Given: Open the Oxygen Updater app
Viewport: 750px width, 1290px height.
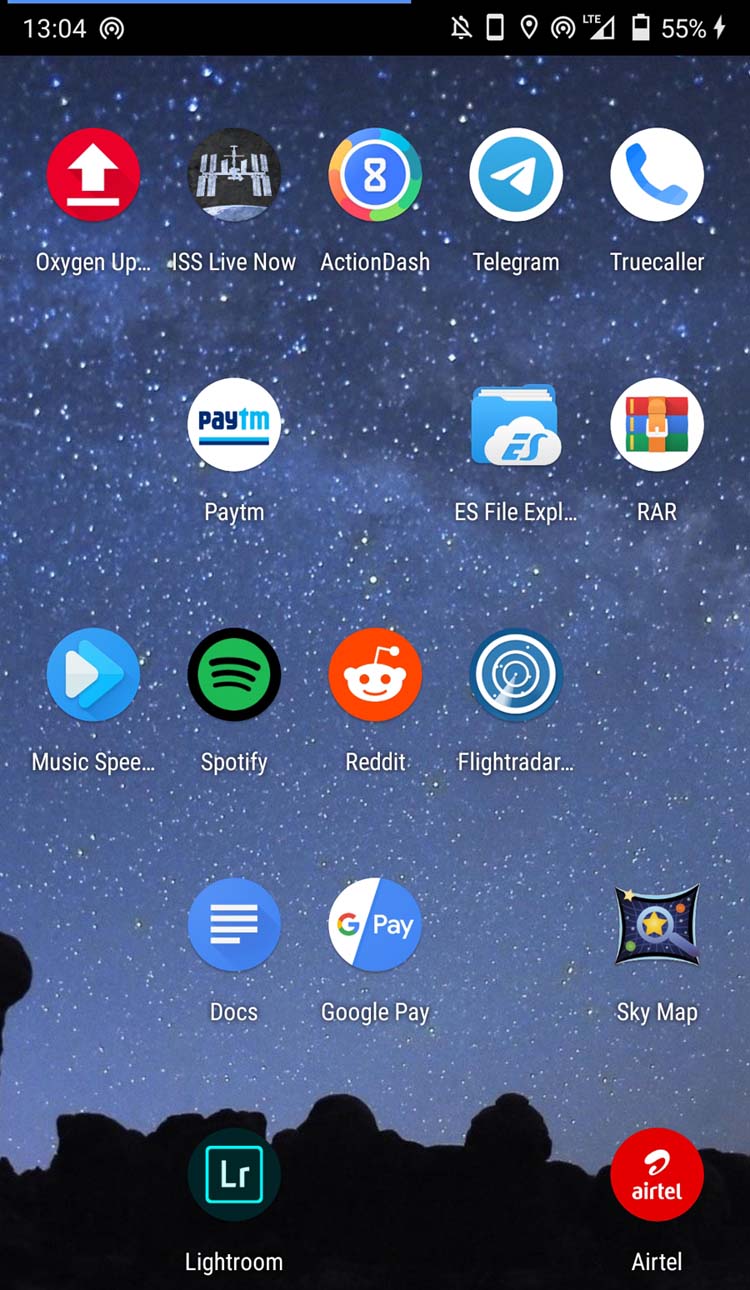Looking at the screenshot, I should pos(93,175).
